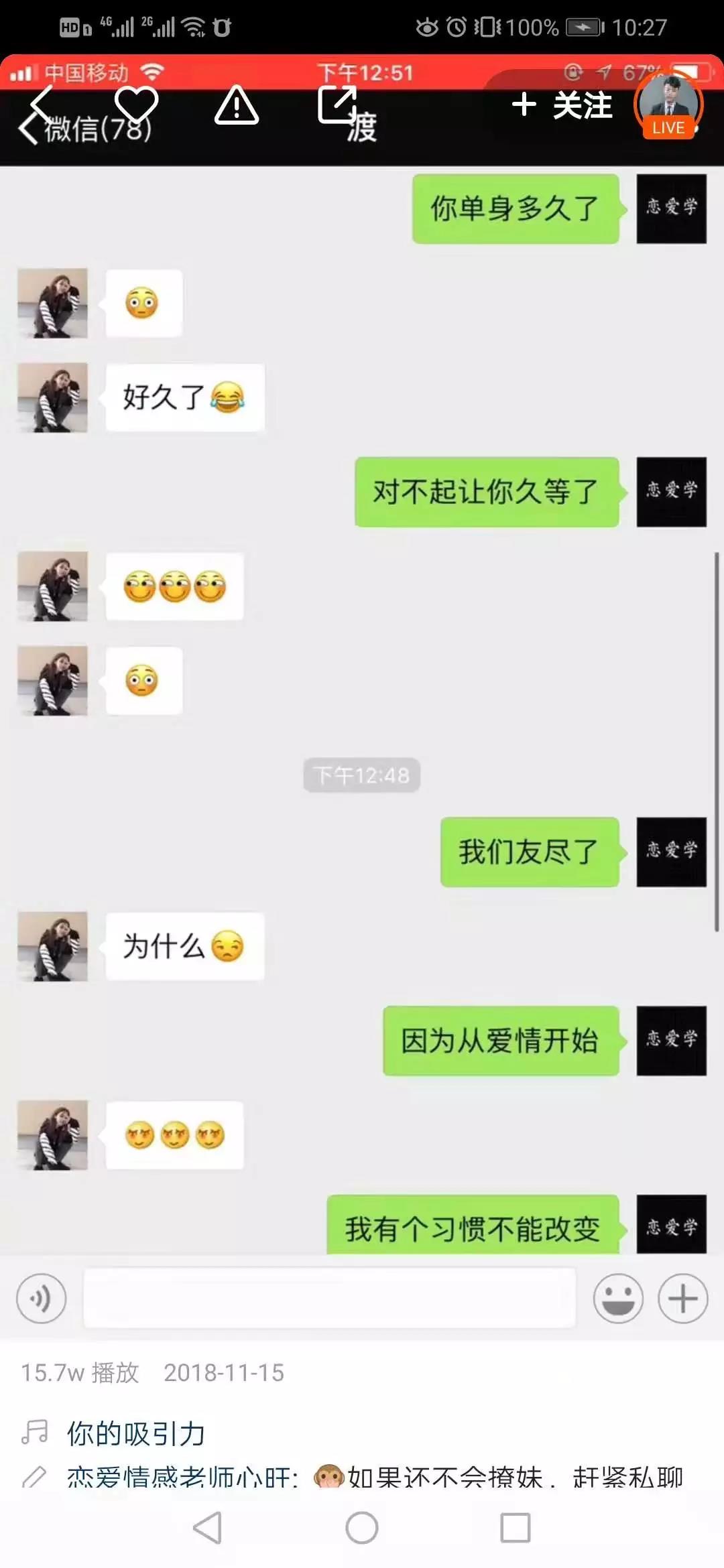Follow the creator with + 关注
The image size is (724, 1568).
click(x=562, y=106)
